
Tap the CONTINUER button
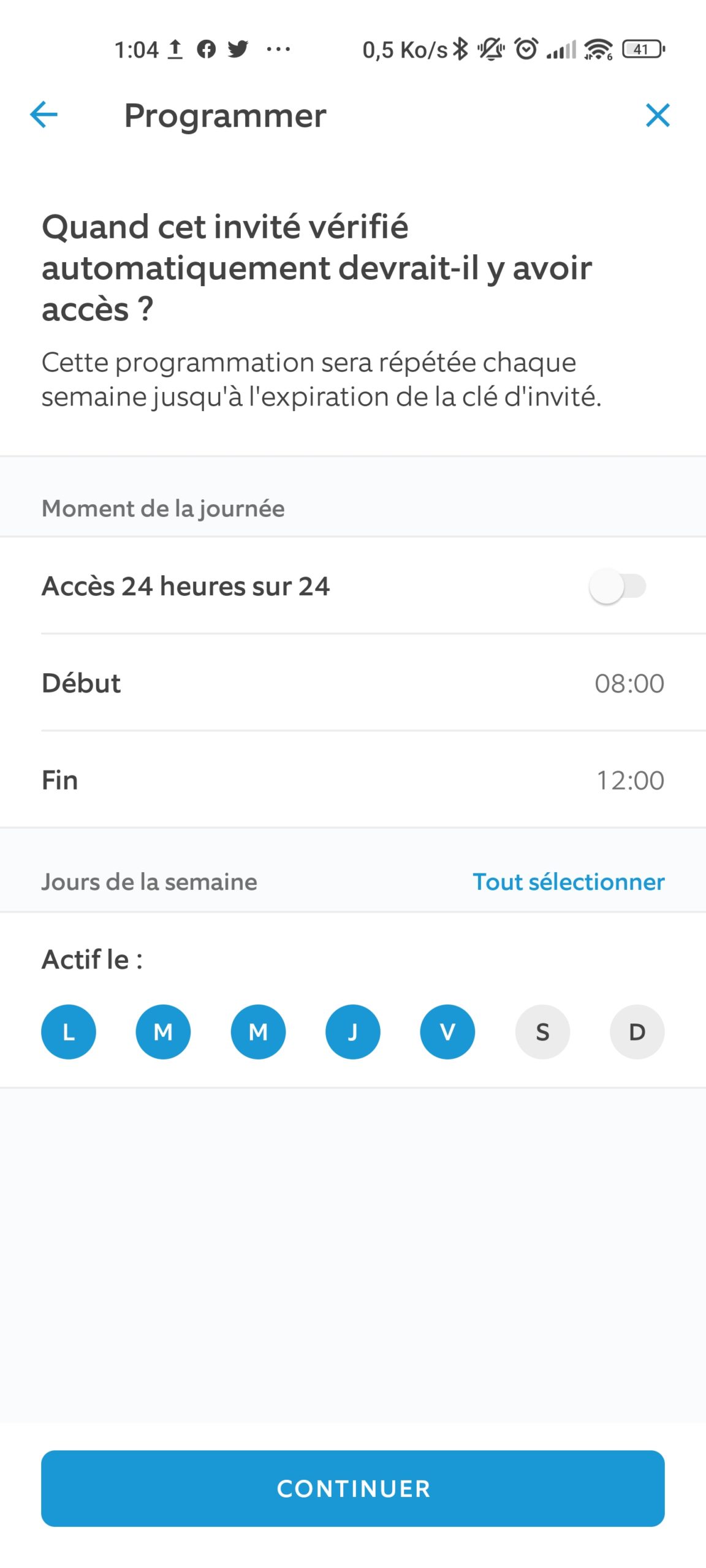[x=353, y=1488]
